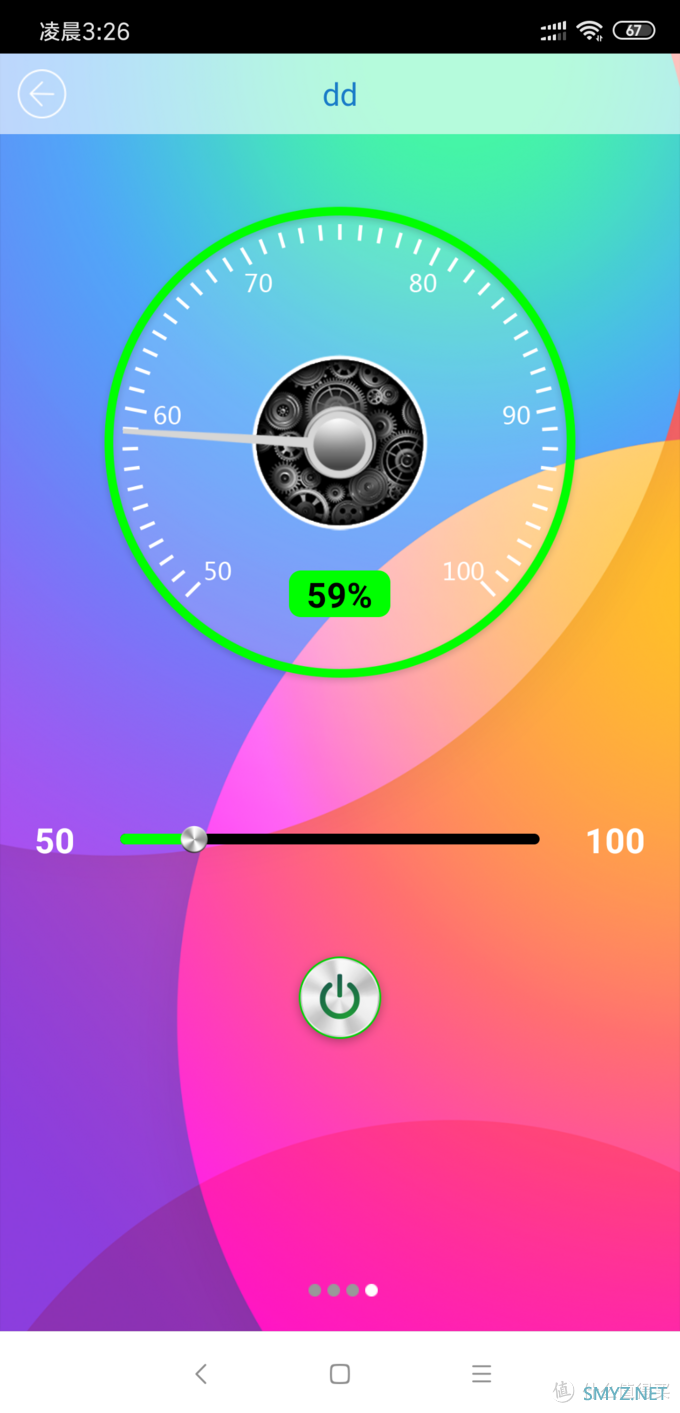Tap the system back button
This screenshot has height=1413, width=680.
(x=201, y=1374)
